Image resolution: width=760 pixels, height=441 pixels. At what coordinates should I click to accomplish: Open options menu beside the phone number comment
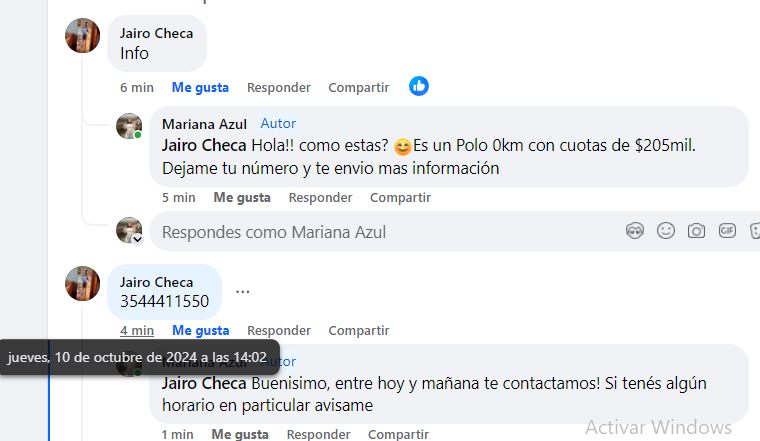(242, 292)
